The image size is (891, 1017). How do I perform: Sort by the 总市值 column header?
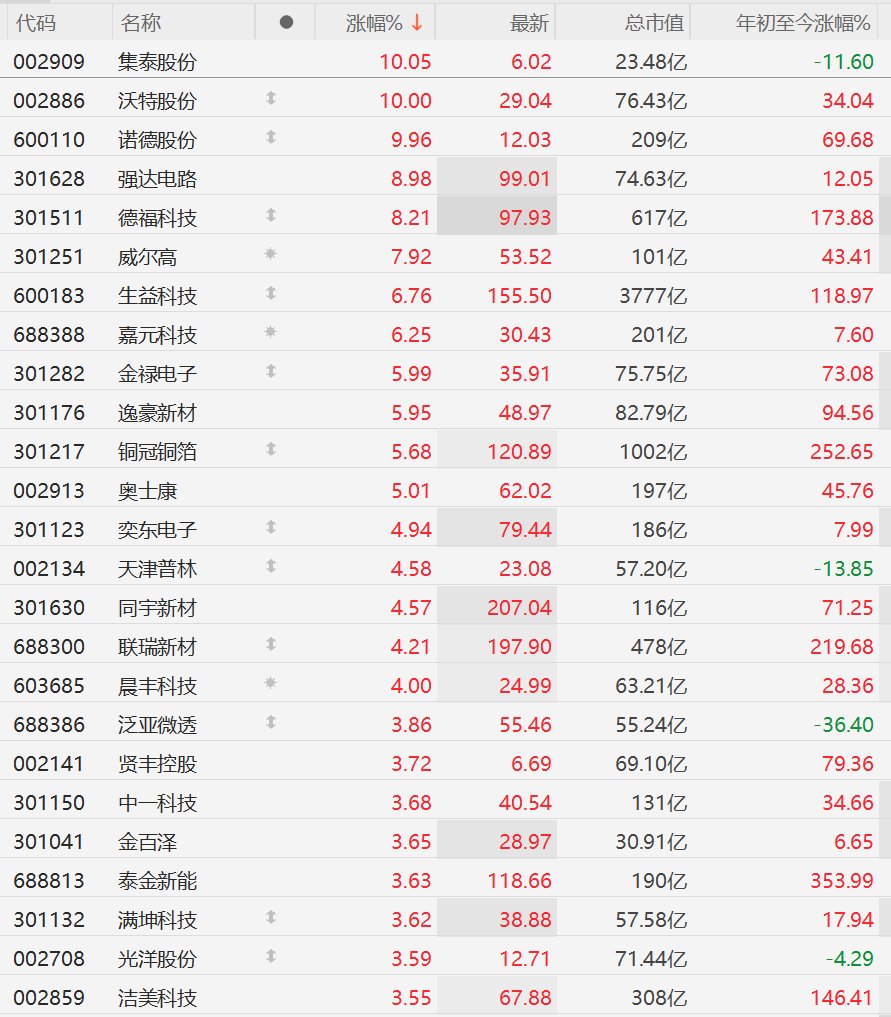click(x=654, y=23)
